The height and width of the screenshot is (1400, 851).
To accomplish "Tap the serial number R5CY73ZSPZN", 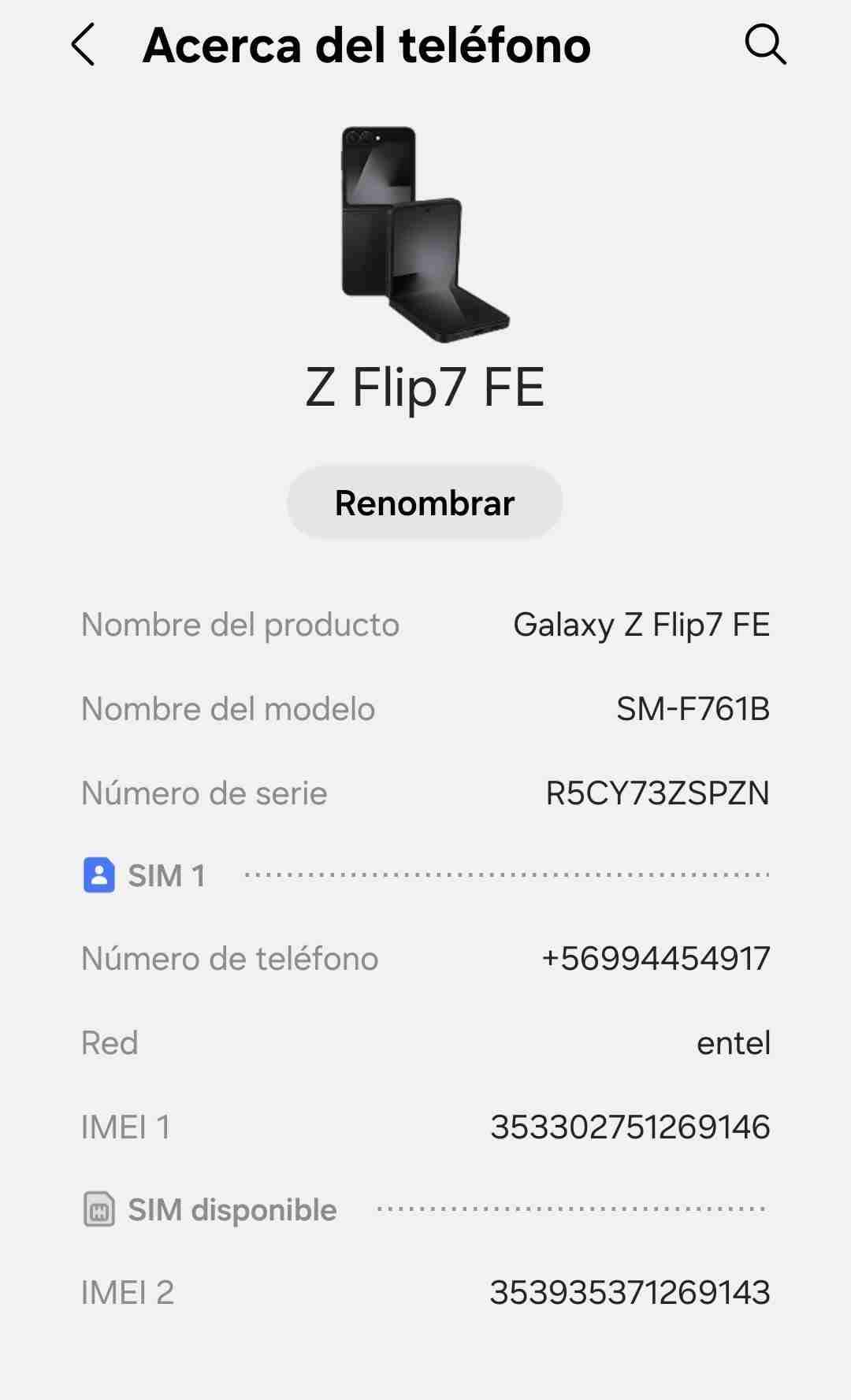I will point(659,793).
